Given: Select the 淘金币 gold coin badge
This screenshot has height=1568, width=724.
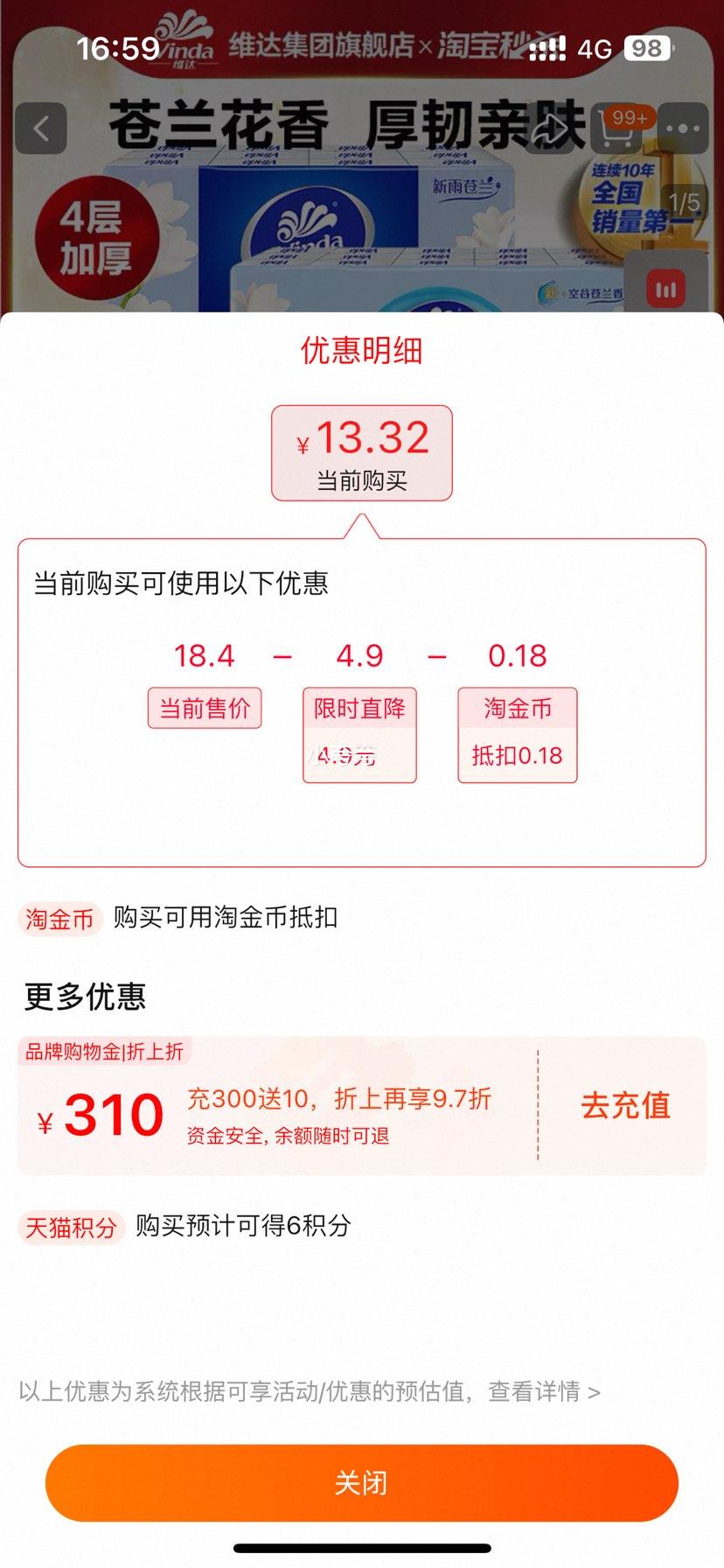Looking at the screenshot, I should pos(58,919).
